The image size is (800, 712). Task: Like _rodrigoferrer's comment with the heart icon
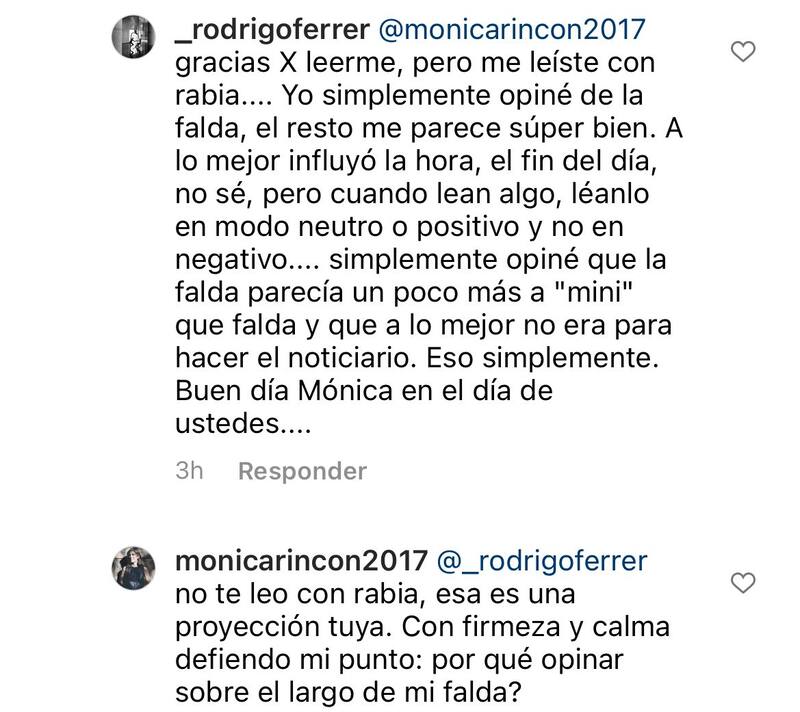tap(743, 52)
